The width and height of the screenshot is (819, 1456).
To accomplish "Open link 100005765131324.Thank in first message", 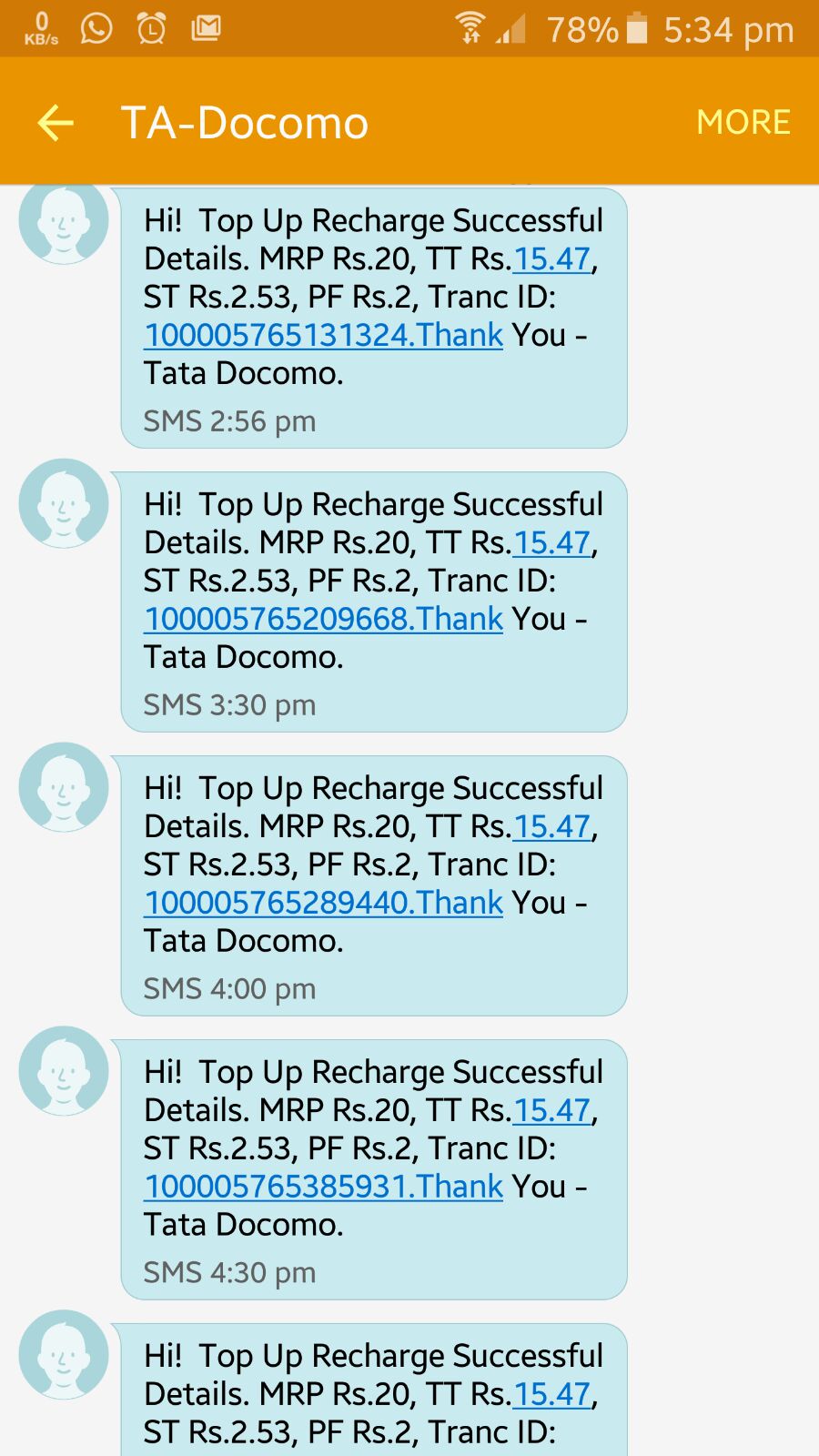I will click(x=323, y=335).
